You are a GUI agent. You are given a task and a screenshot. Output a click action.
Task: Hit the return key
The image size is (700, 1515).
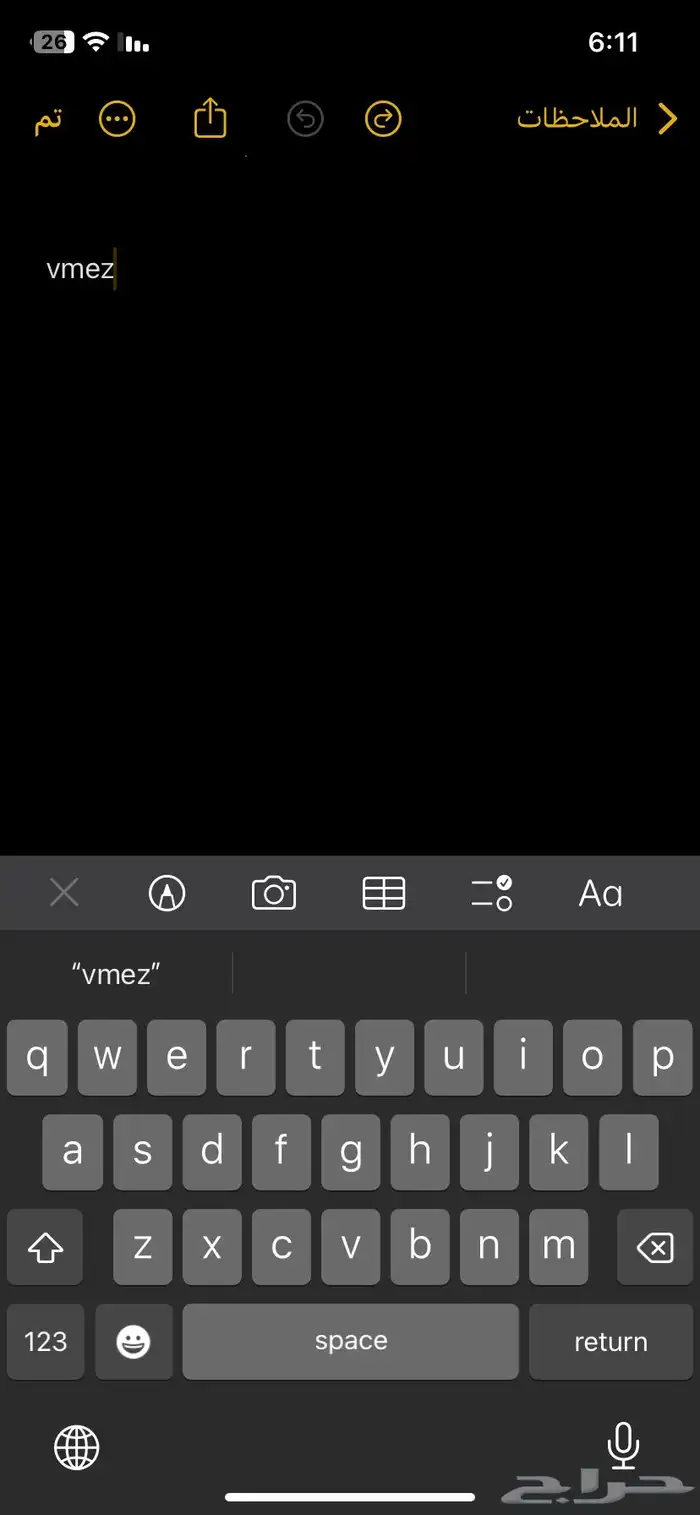[x=610, y=1342]
